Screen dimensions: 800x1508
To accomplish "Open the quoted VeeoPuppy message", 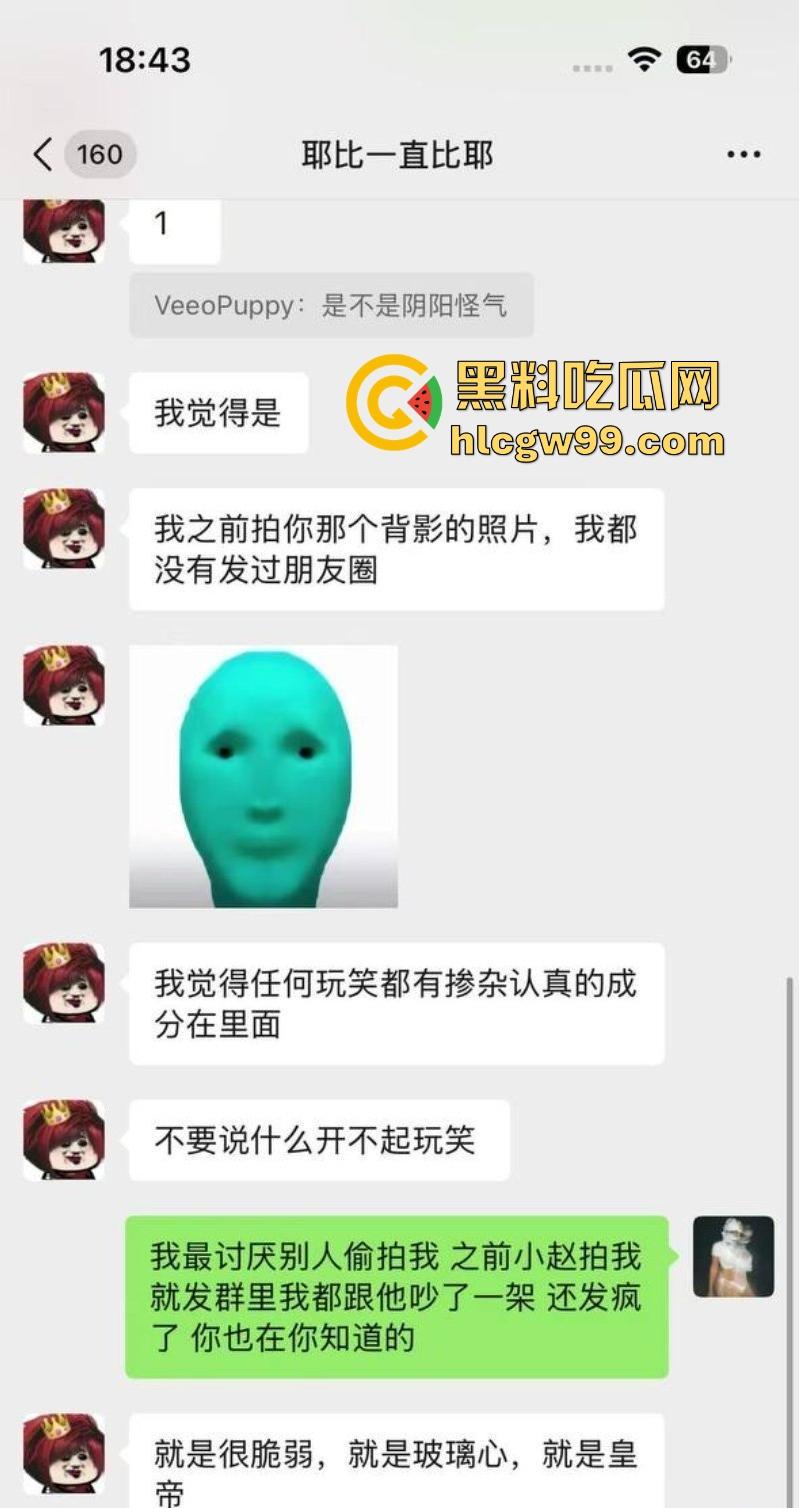I will (331, 305).
